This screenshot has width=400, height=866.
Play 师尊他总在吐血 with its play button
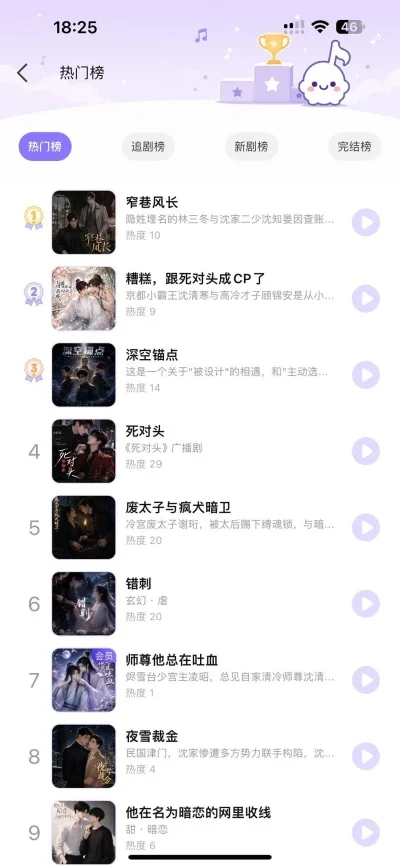pyautogui.click(x=366, y=680)
